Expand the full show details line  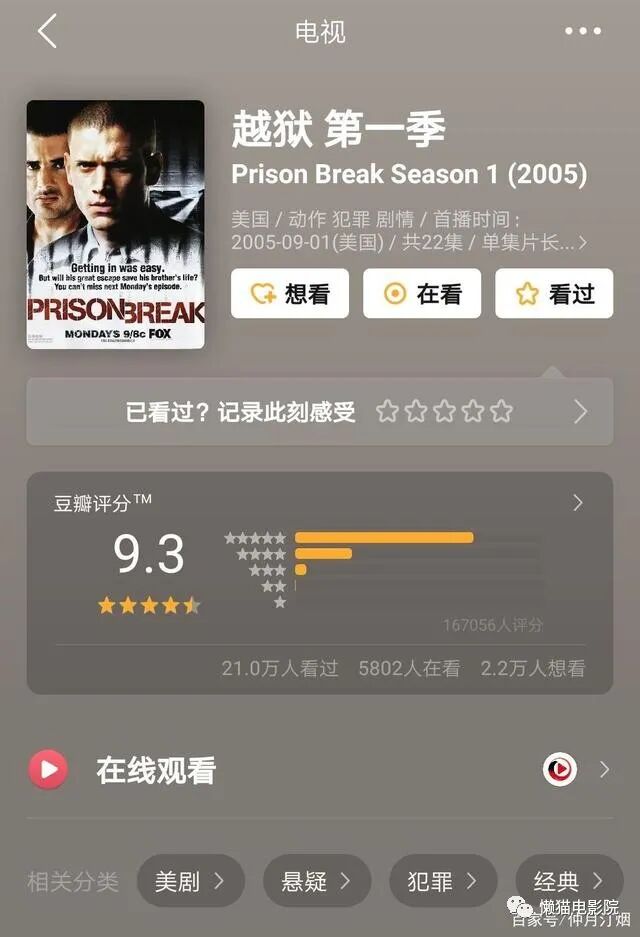click(409, 231)
